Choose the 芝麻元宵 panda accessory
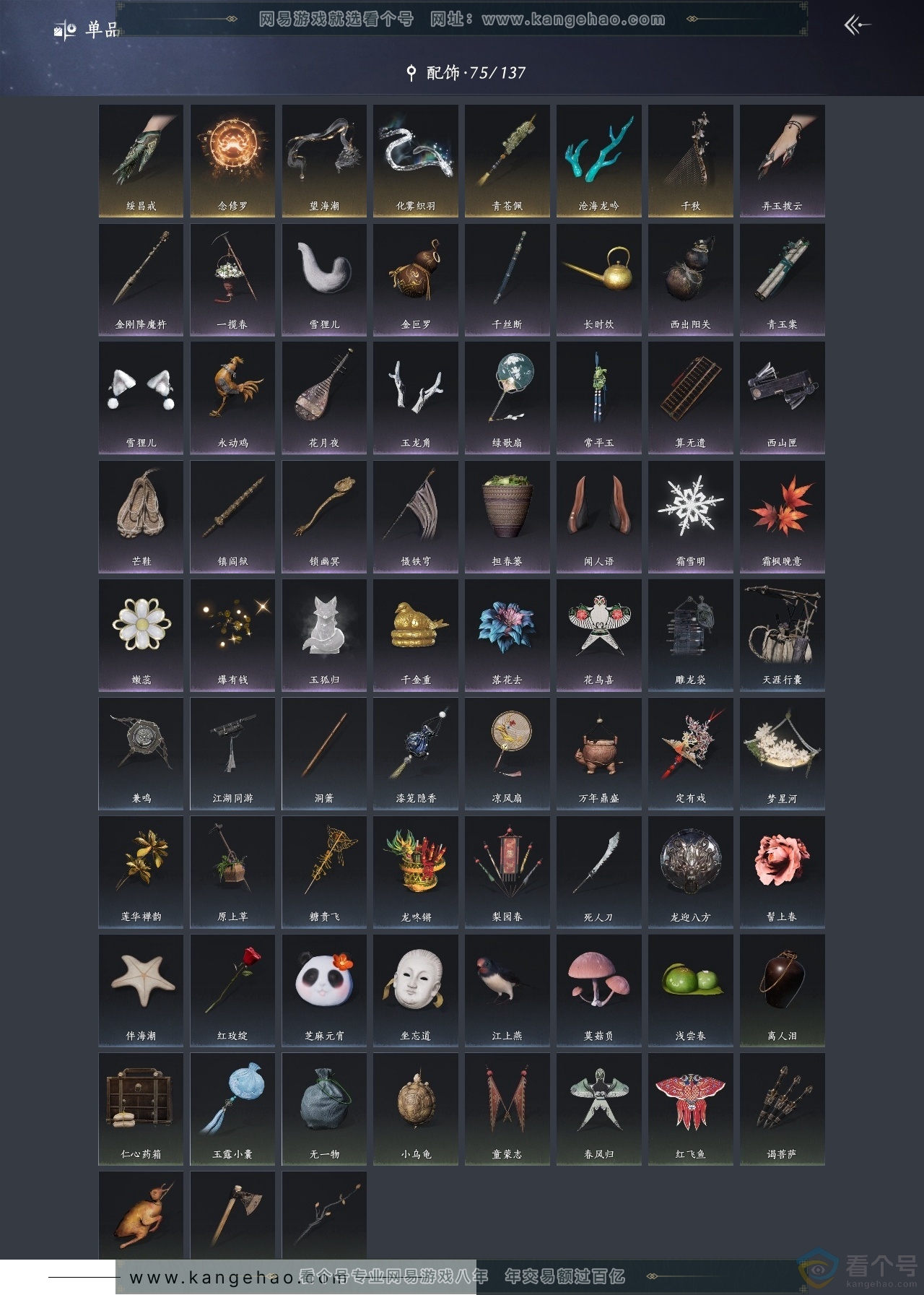The width and height of the screenshot is (924, 1295). pyautogui.click(x=324, y=989)
